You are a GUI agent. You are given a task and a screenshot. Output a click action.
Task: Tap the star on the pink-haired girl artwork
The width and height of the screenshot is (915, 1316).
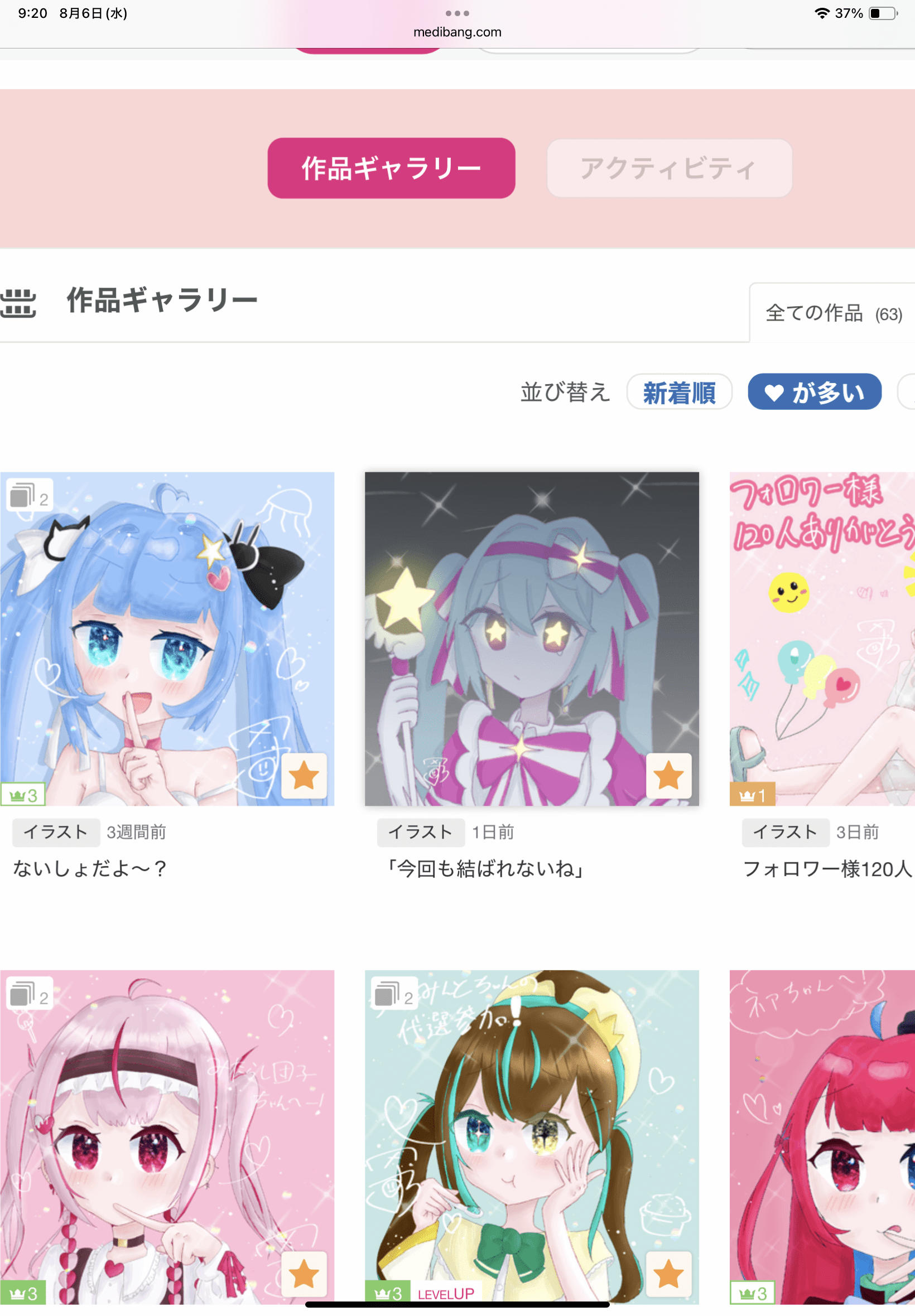click(304, 1274)
